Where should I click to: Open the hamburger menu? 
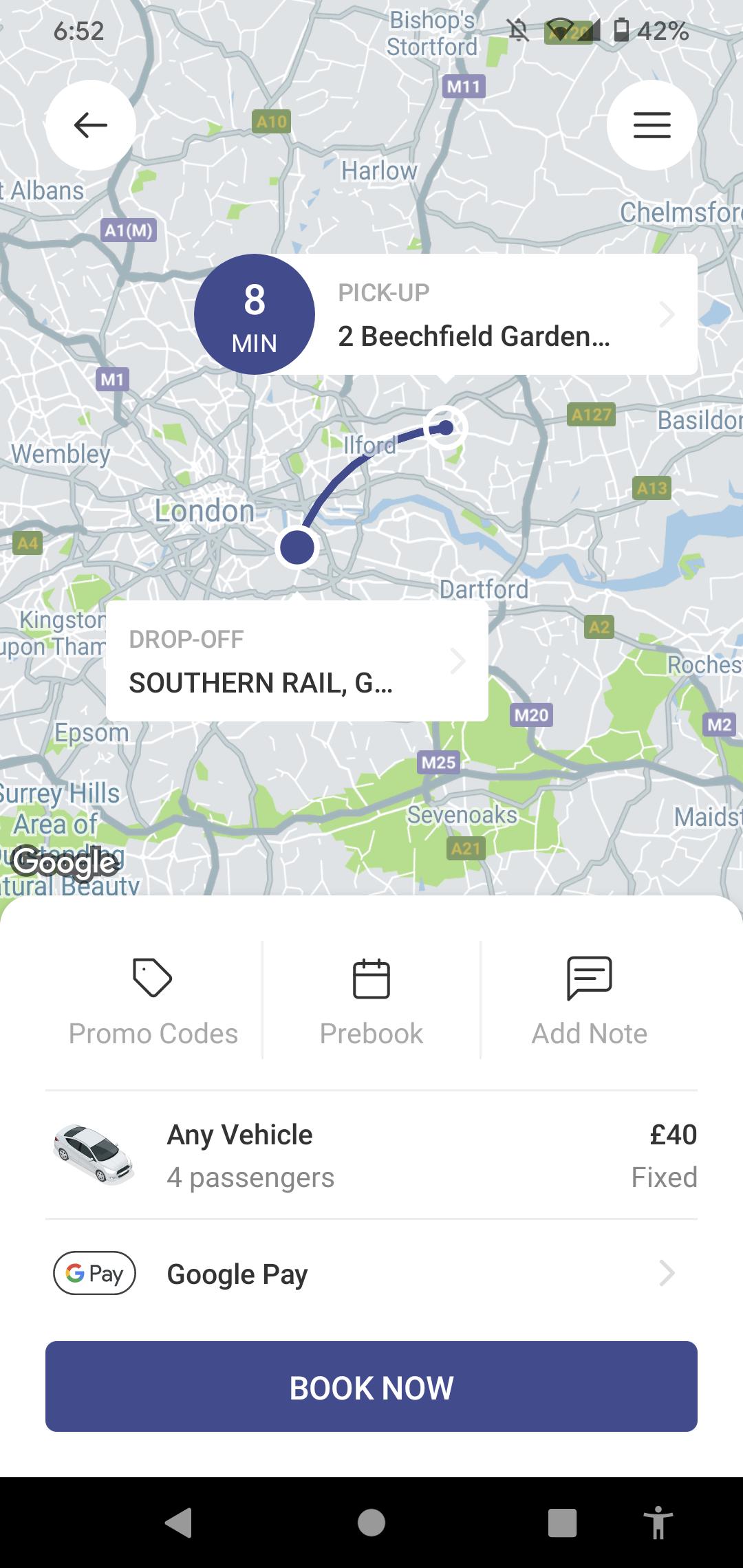coord(652,125)
